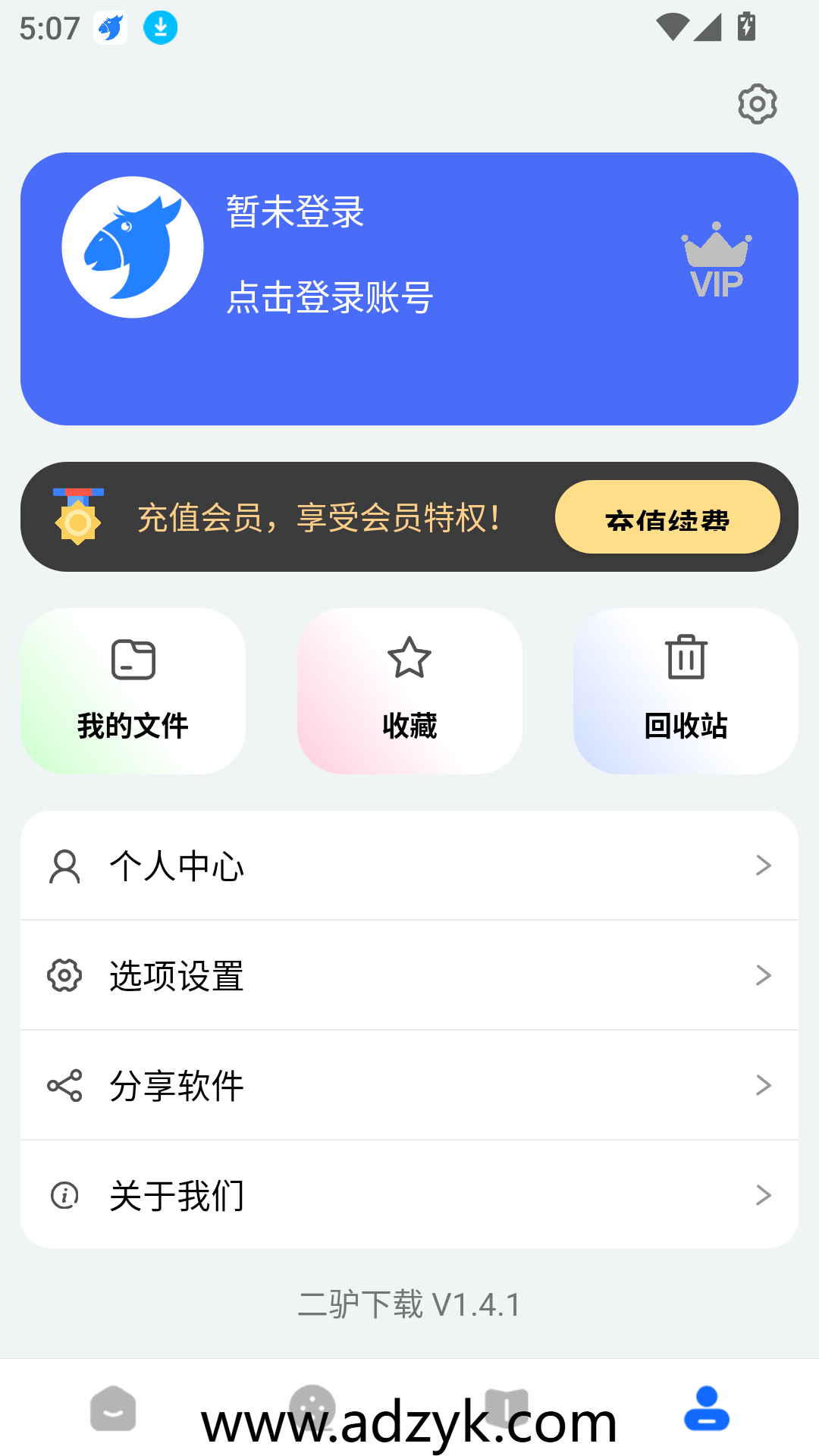Screen dimensions: 819x1456
Task: Open 我的文件 via the folder icon
Action: click(x=133, y=658)
